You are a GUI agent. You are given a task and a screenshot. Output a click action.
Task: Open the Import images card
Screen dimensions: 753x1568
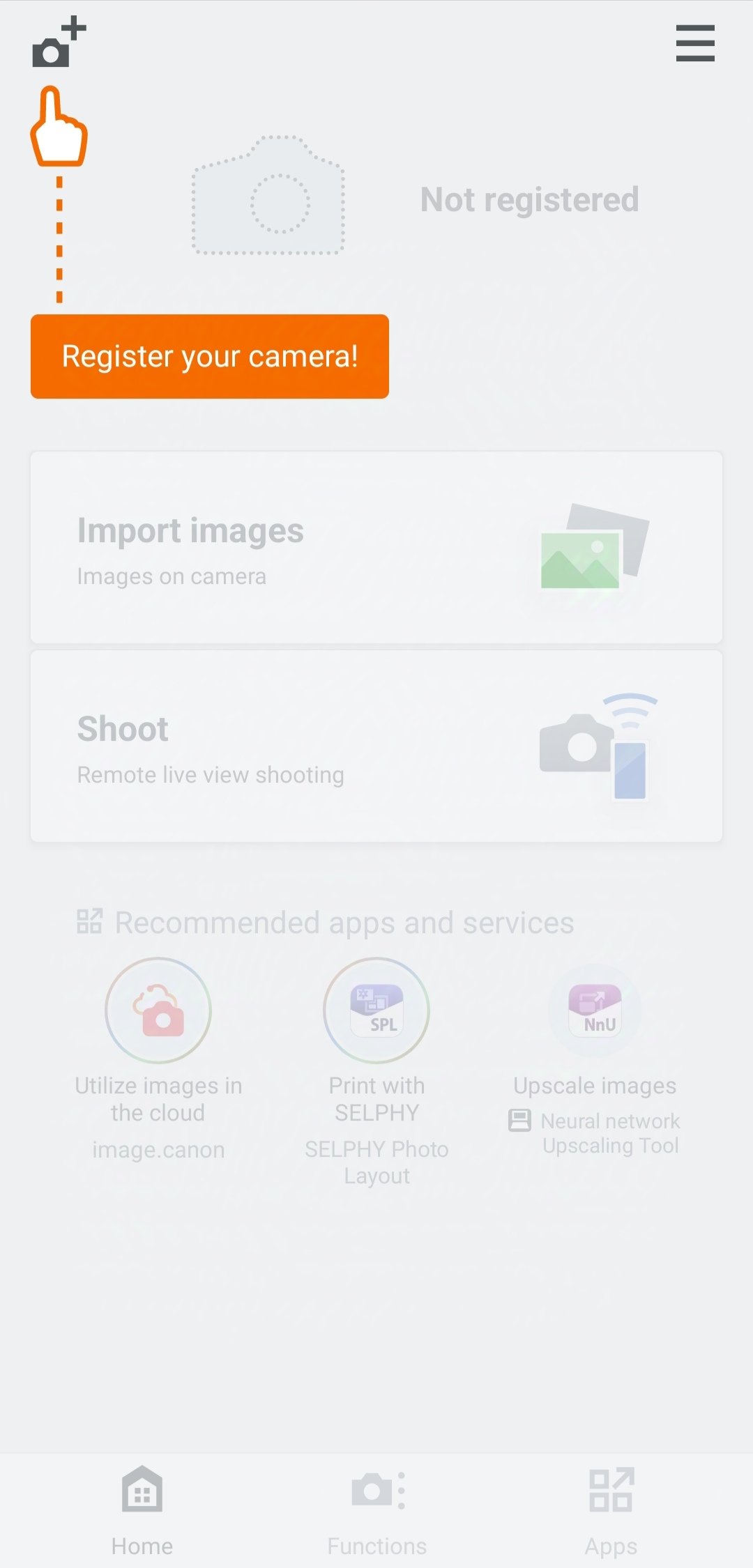pyautogui.click(x=376, y=547)
